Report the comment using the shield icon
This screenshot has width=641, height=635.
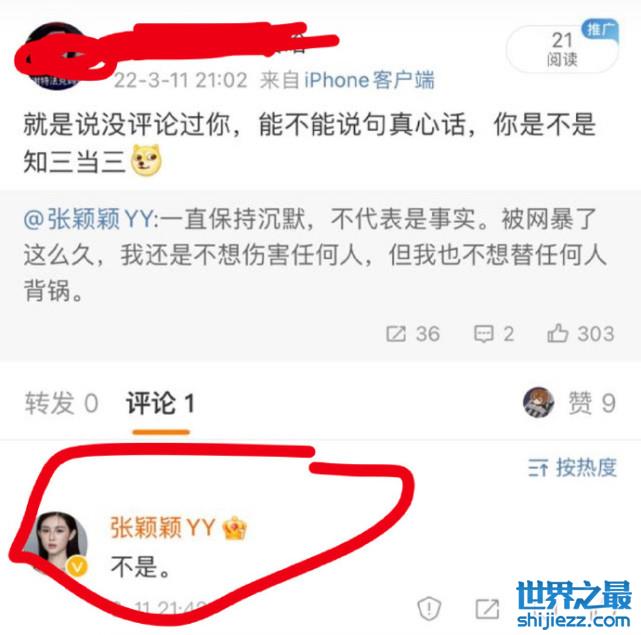click(429, 608)
